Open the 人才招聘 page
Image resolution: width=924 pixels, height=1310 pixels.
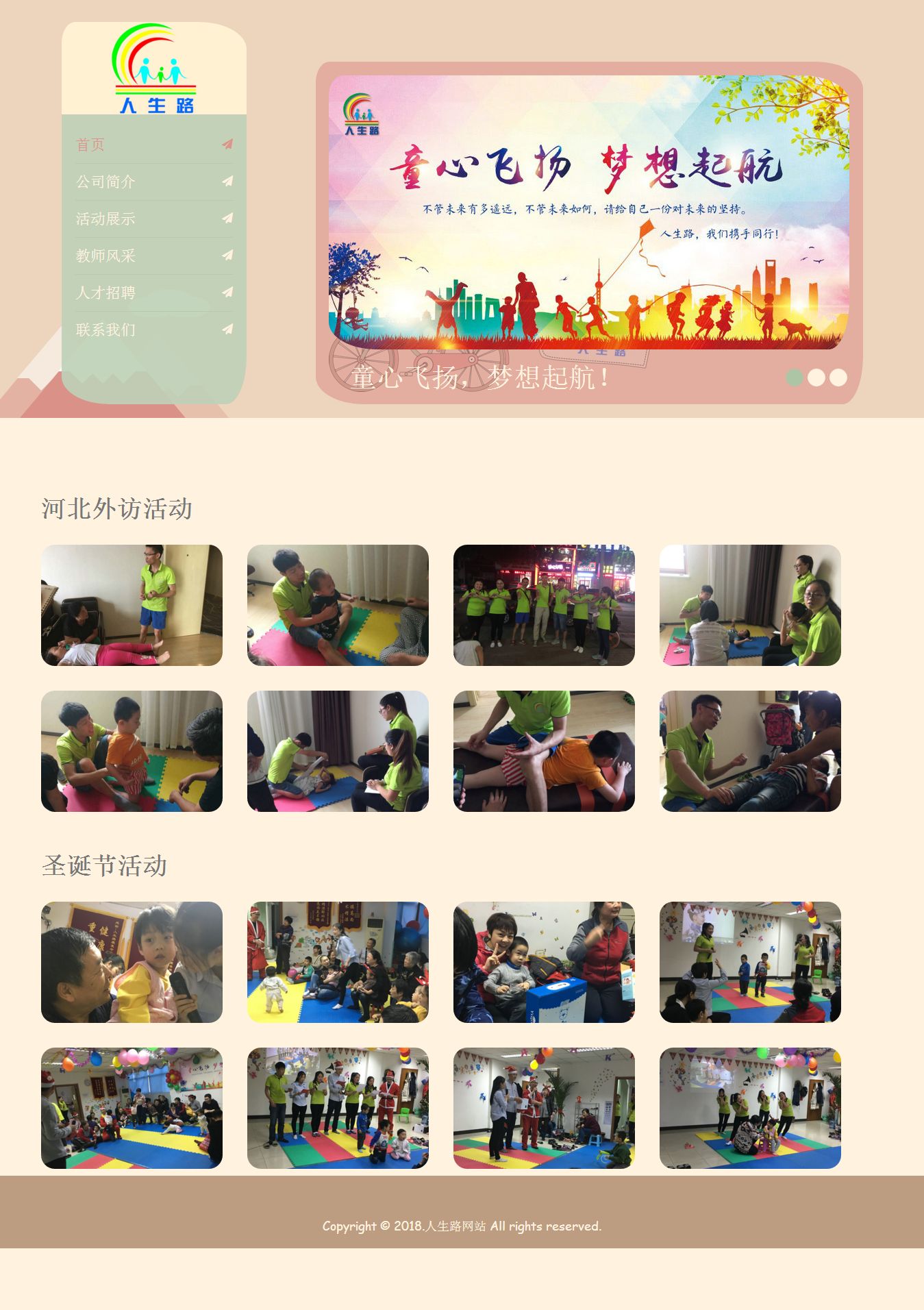tap(105, 293)
